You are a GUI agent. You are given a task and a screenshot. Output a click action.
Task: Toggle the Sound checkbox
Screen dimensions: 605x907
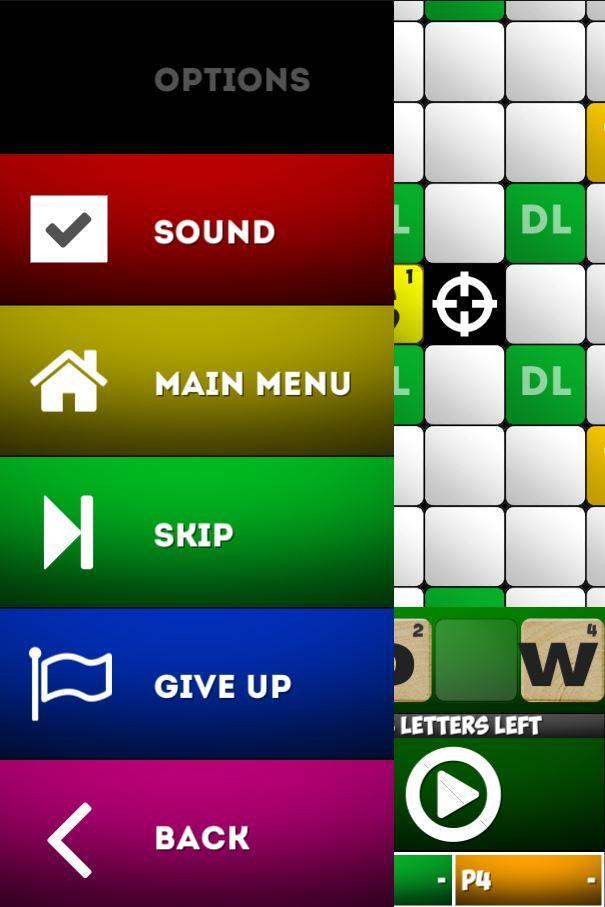click(x=69, y=229)
